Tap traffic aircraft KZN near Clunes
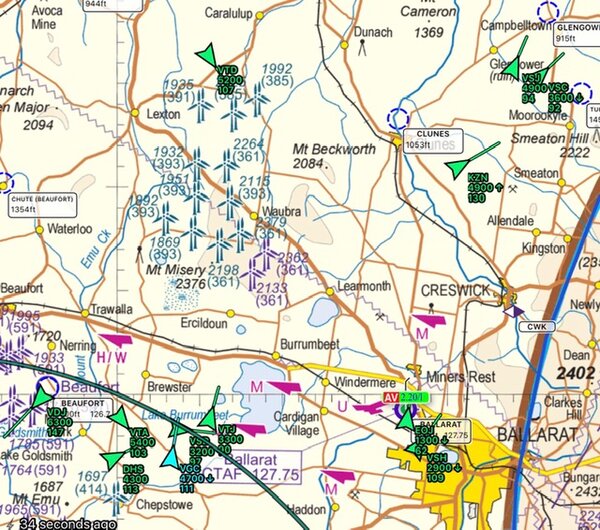 pos(458,164)
